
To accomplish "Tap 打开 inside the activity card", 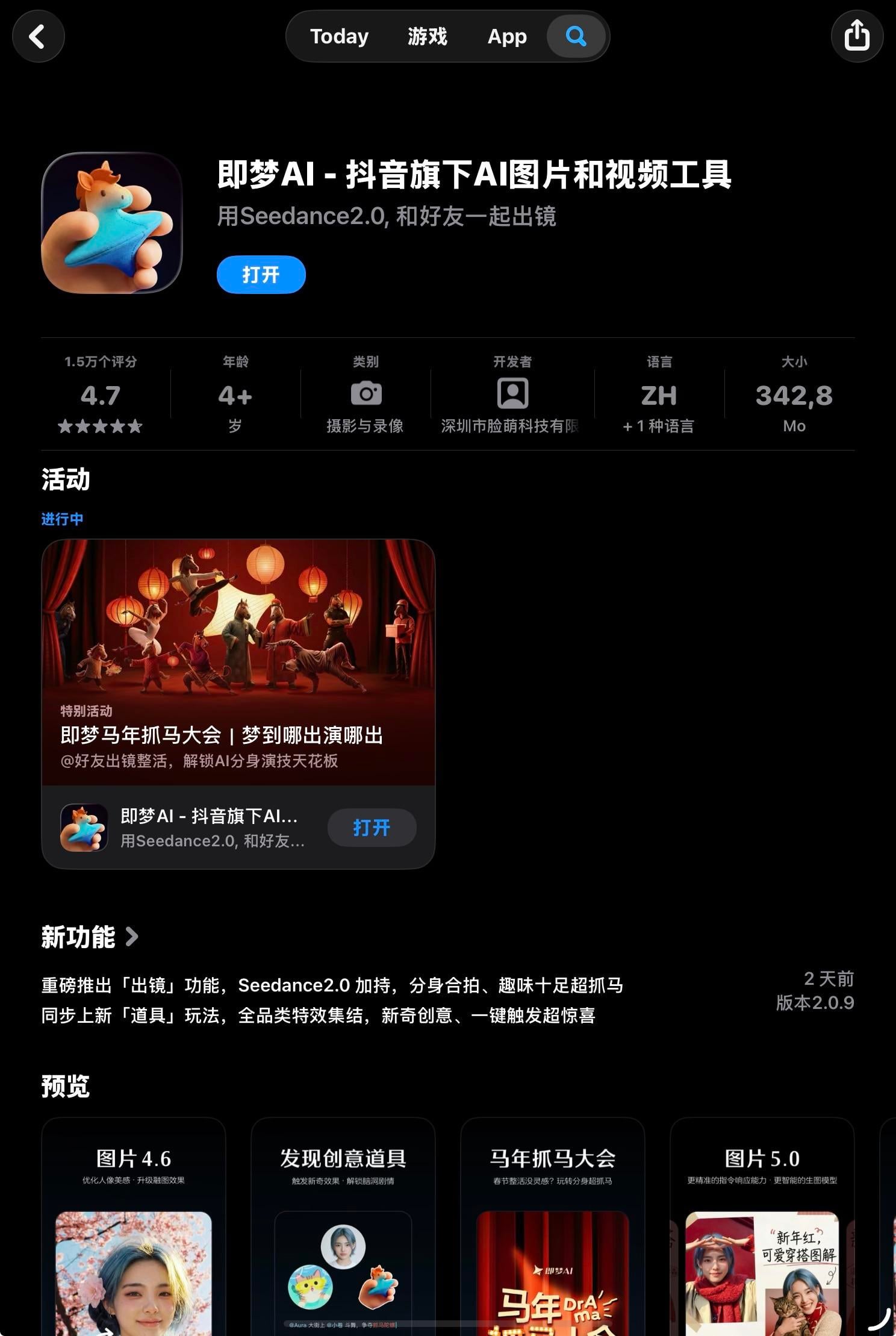I will pos(372,828).
